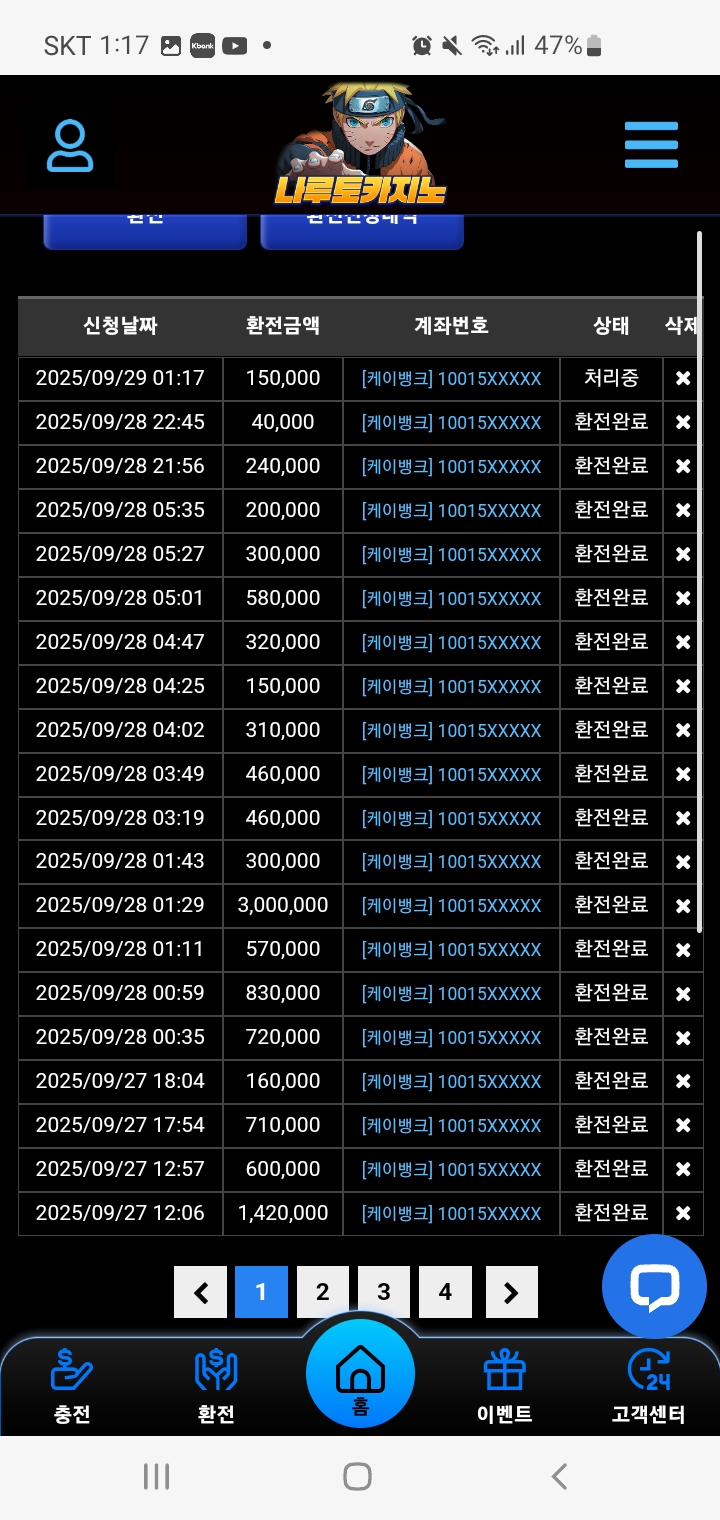The width and height of the screenshot is (720, 1520).
Task: Open the 이벤트 tab
Action: point(504,1385)
